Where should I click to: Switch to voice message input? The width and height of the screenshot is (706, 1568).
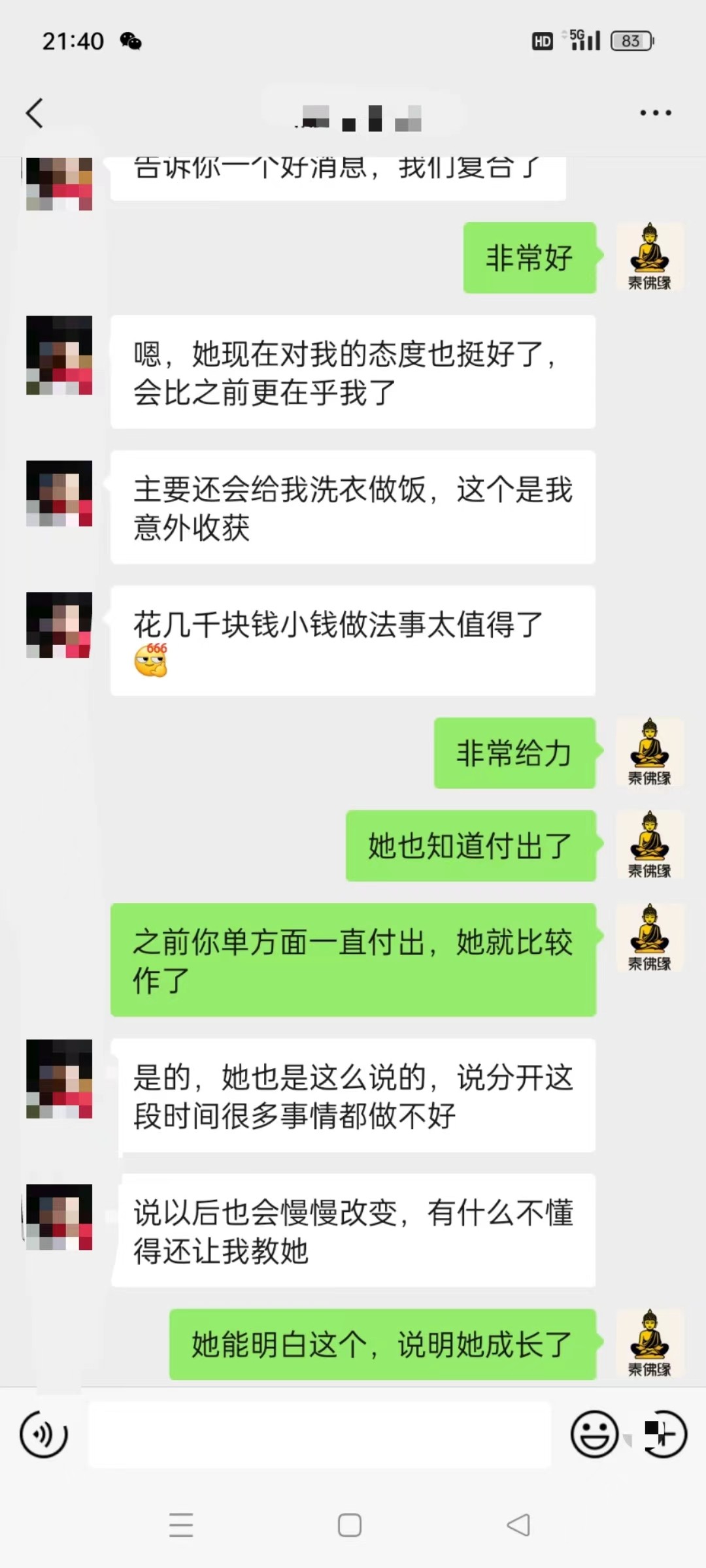click(44, 1434)
